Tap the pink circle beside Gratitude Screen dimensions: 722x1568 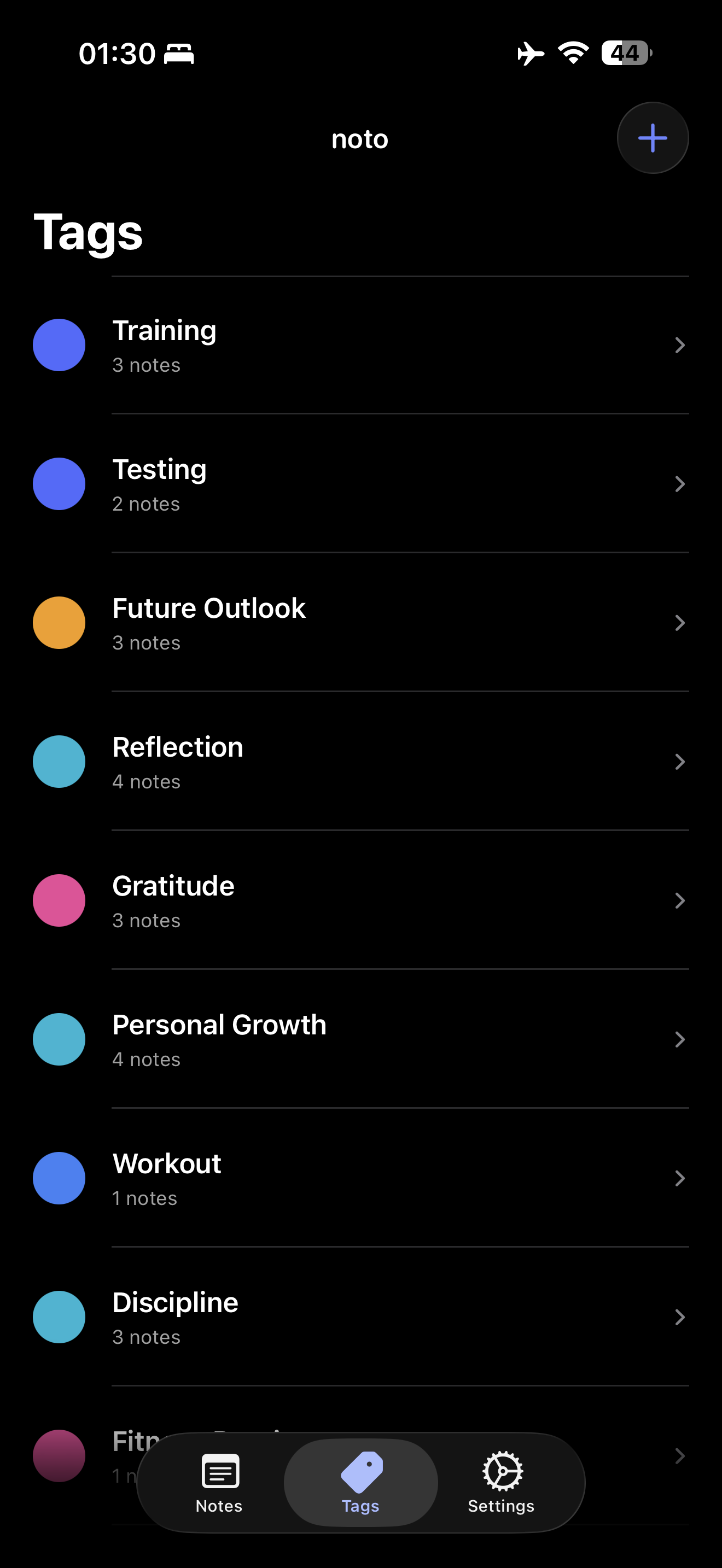[x=59, y=900]
